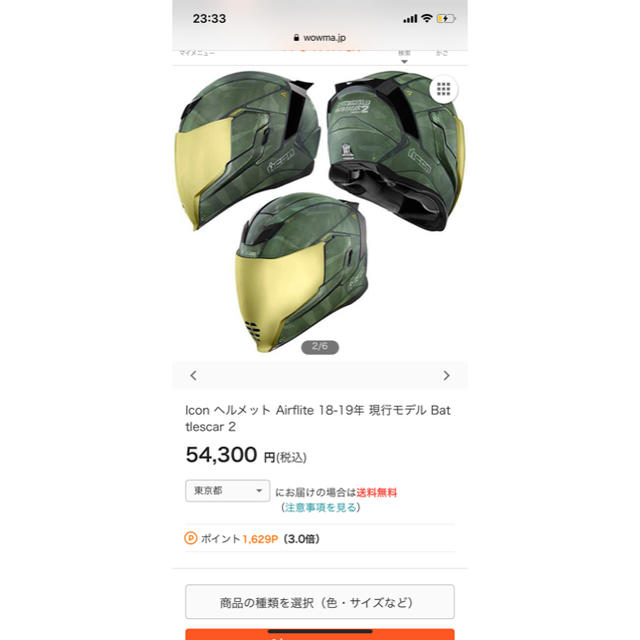Show the next product image

pos(446,376)
